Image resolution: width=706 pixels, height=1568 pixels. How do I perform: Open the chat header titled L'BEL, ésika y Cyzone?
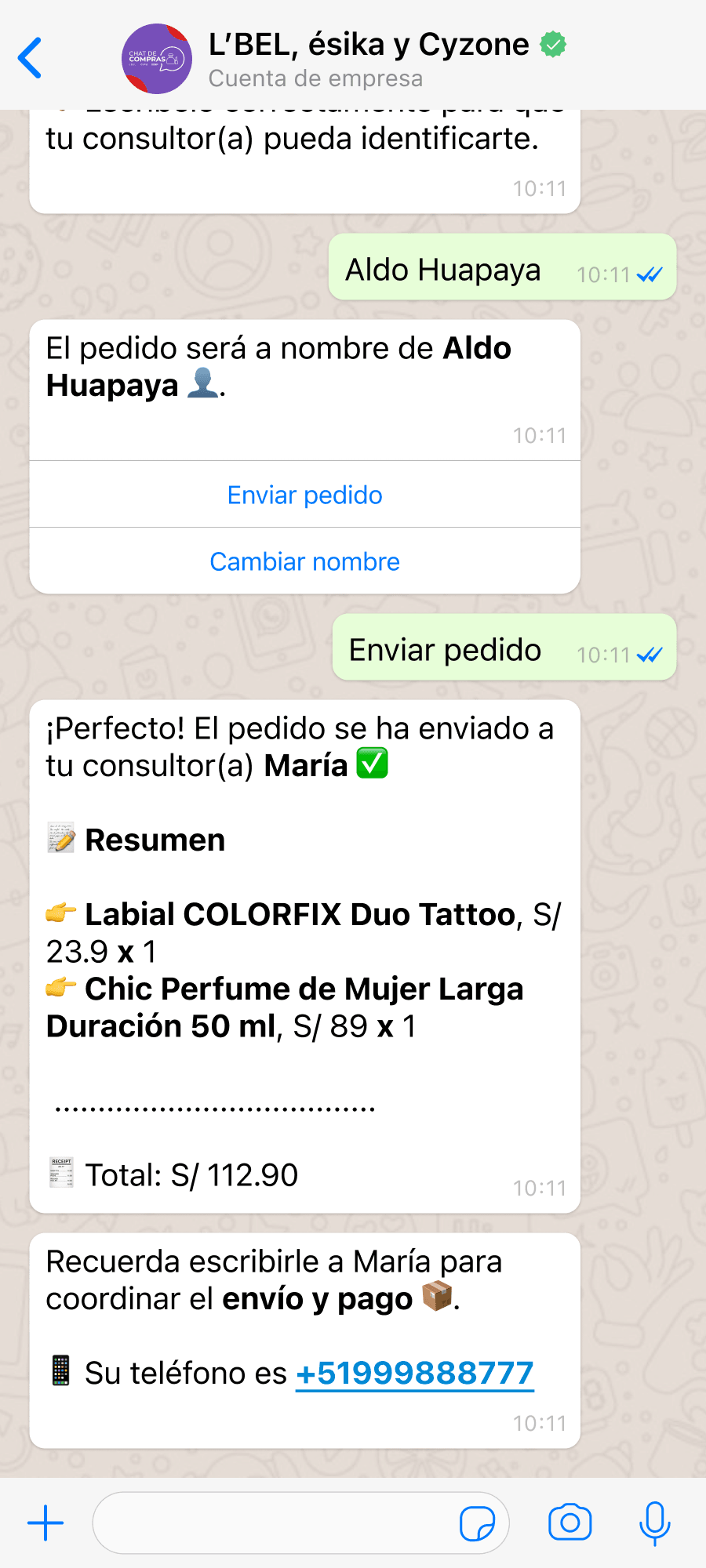(x=369, y=44)
